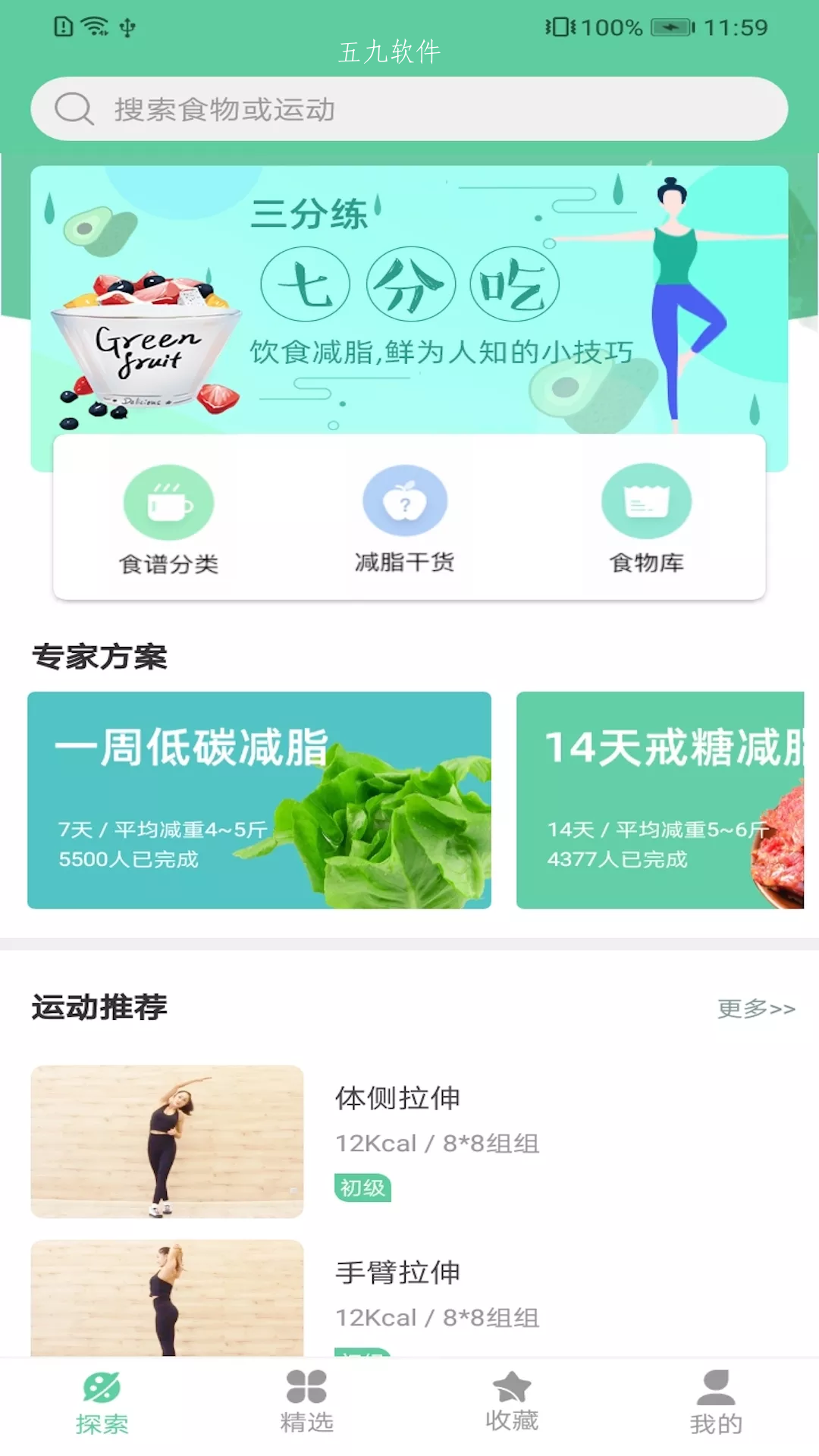Viewport: 819px width, 1456px height.
Task: Open the 一周低碳减脂 plan card
Action: [x=259, y=800]
